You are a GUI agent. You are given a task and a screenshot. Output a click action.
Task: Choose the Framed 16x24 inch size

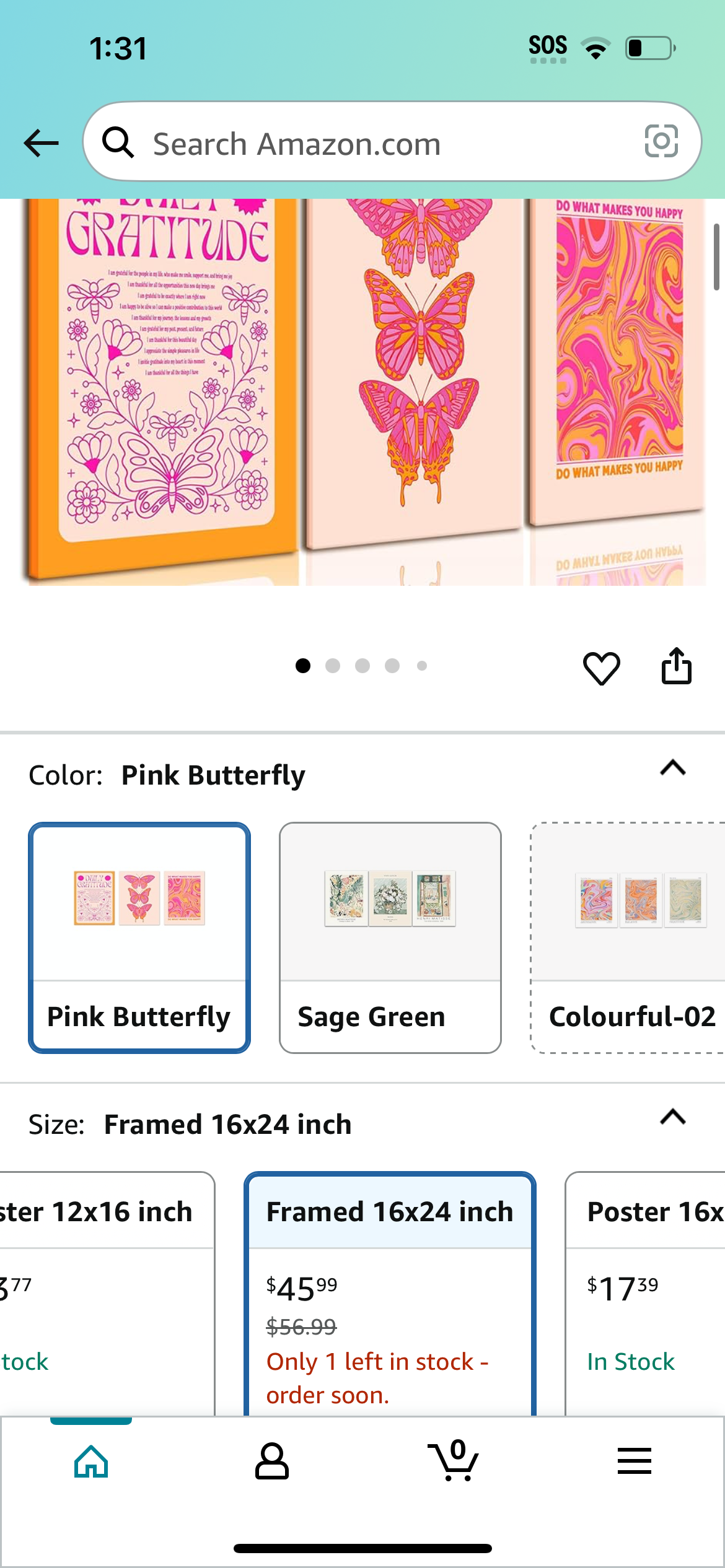[390, 1294]
